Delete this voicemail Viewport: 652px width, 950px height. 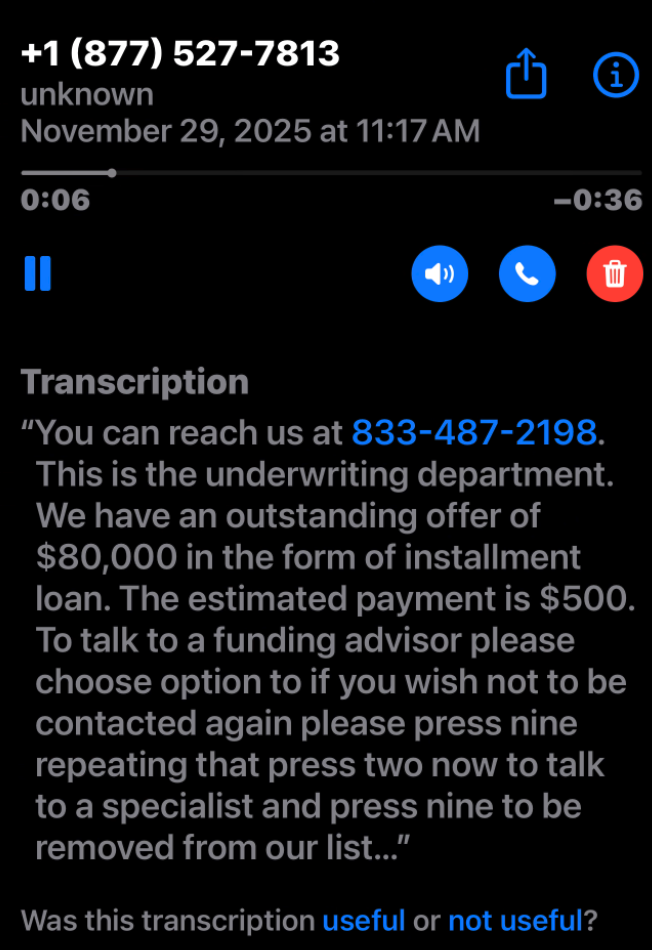615,273
